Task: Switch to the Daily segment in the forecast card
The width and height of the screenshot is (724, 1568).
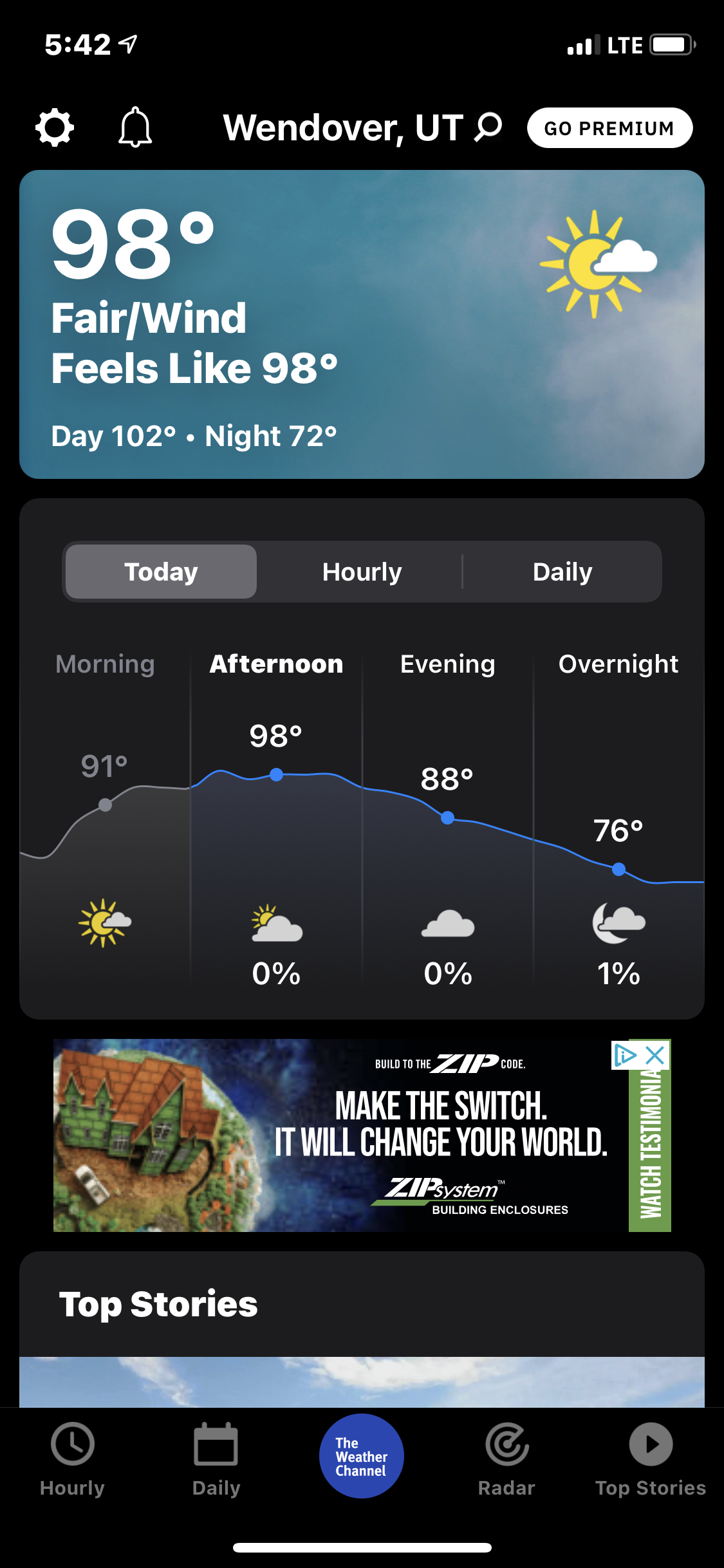Action: [x=562, y=572]
